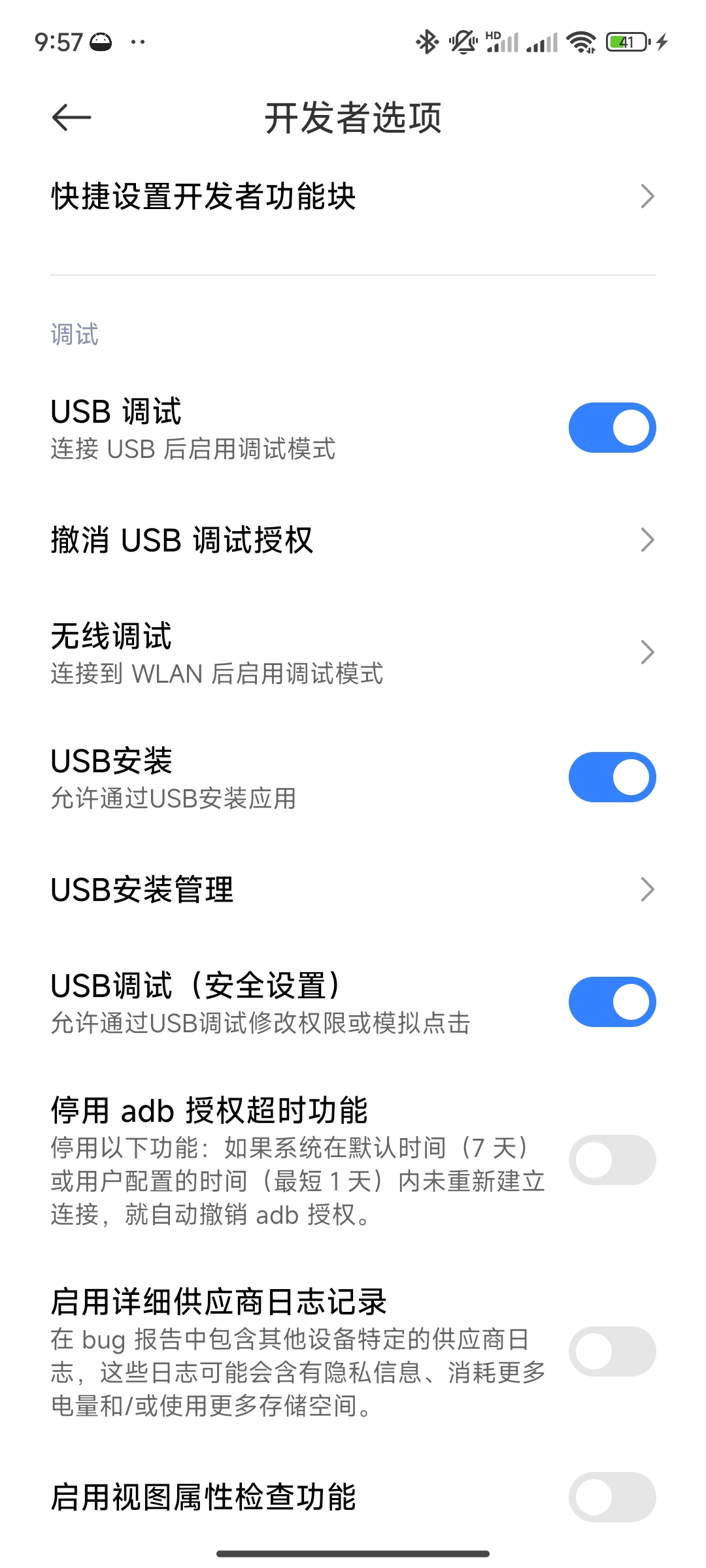Turn on 启用详细供应商日志记录
This screenshot has width=706, height=1568.
612,1351
